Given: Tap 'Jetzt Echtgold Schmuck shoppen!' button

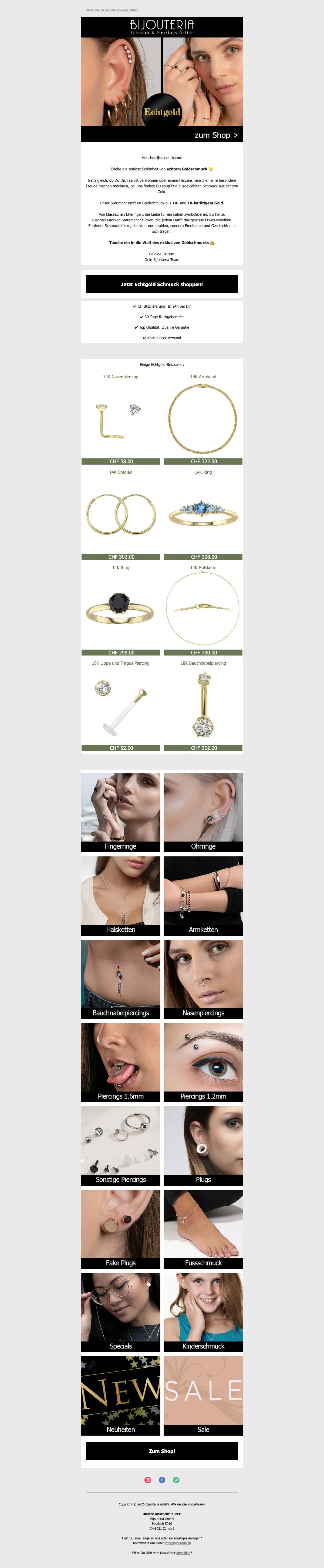Looking at the screenshot, I should coord(161,284).
